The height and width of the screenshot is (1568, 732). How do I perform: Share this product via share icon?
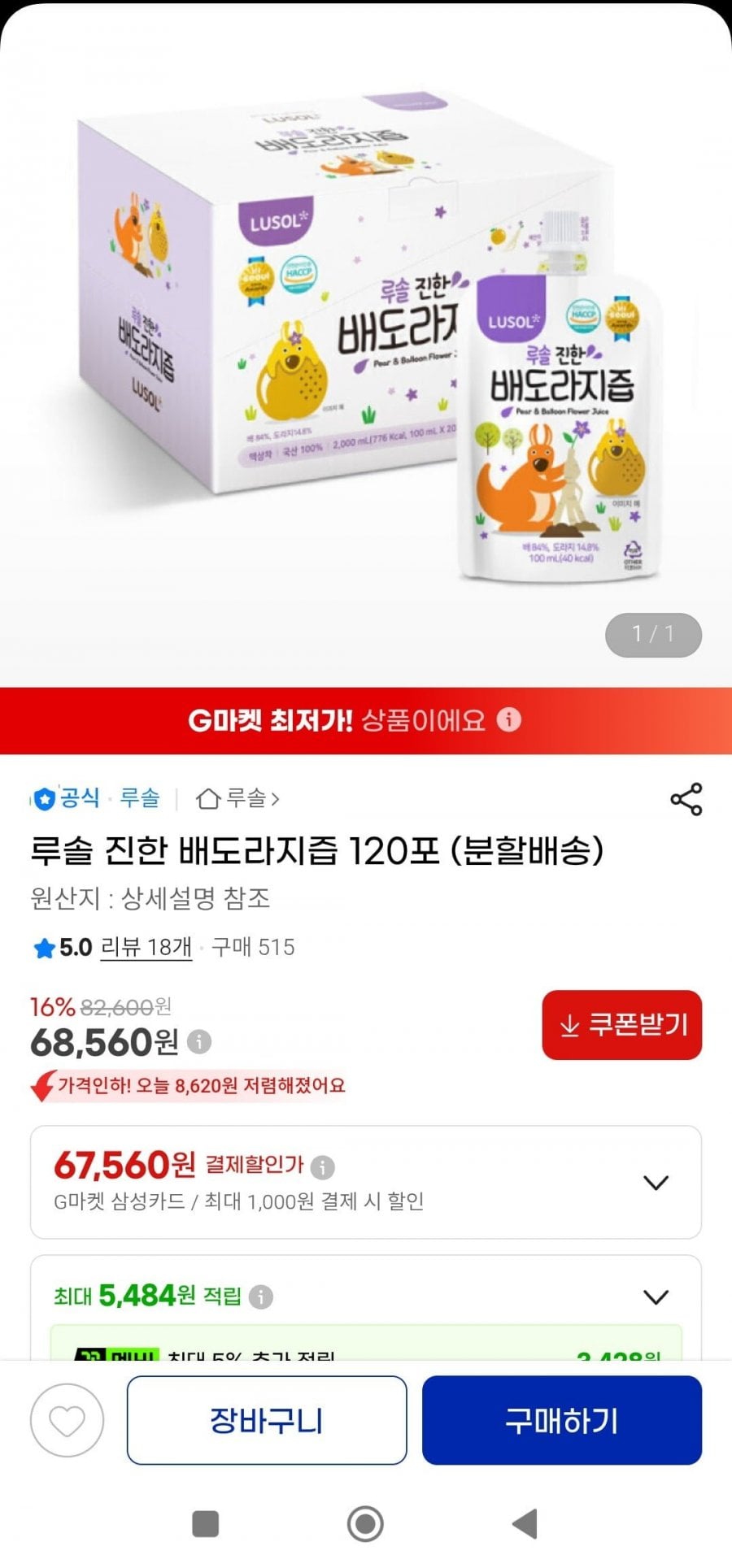tap(686, 800)
